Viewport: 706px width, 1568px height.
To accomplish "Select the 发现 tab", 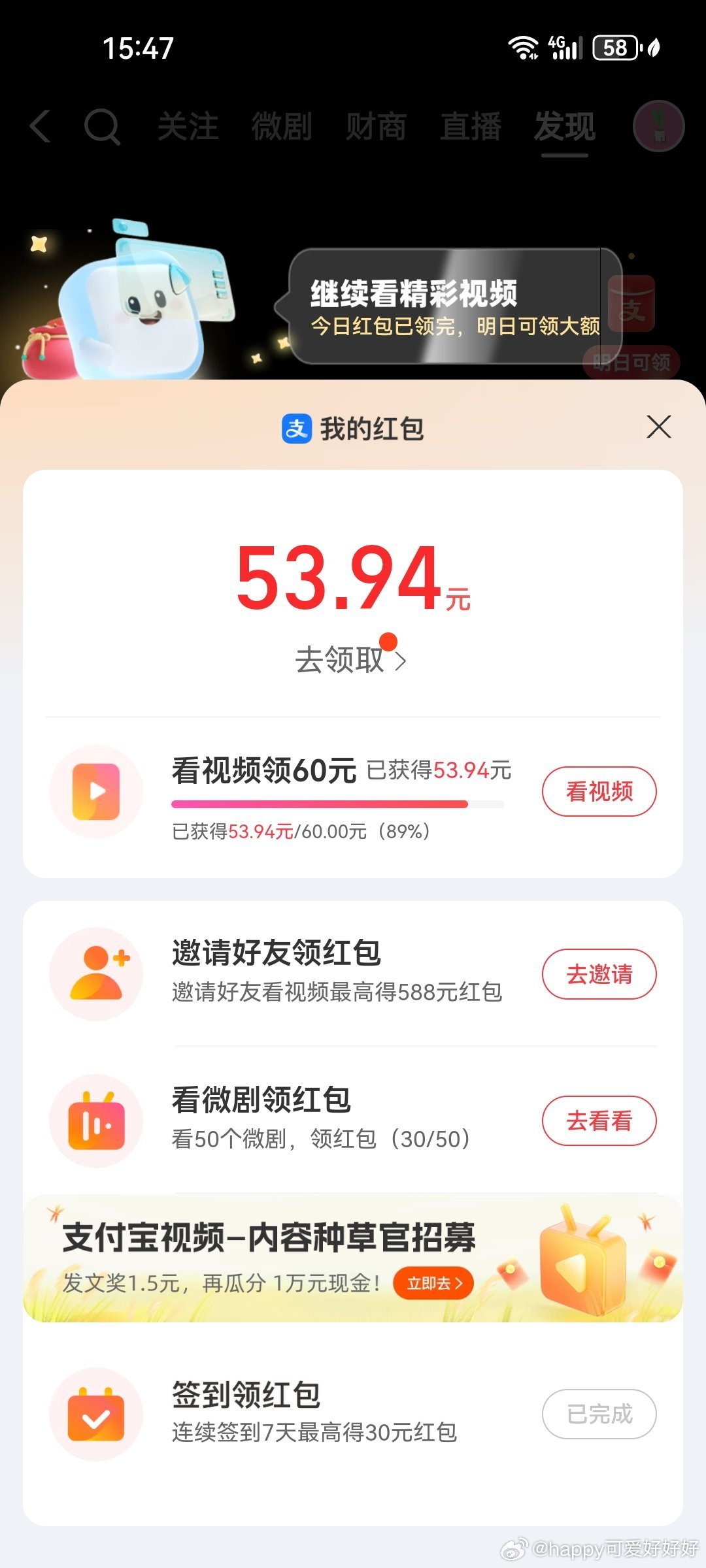I will [x=565, y=126].
